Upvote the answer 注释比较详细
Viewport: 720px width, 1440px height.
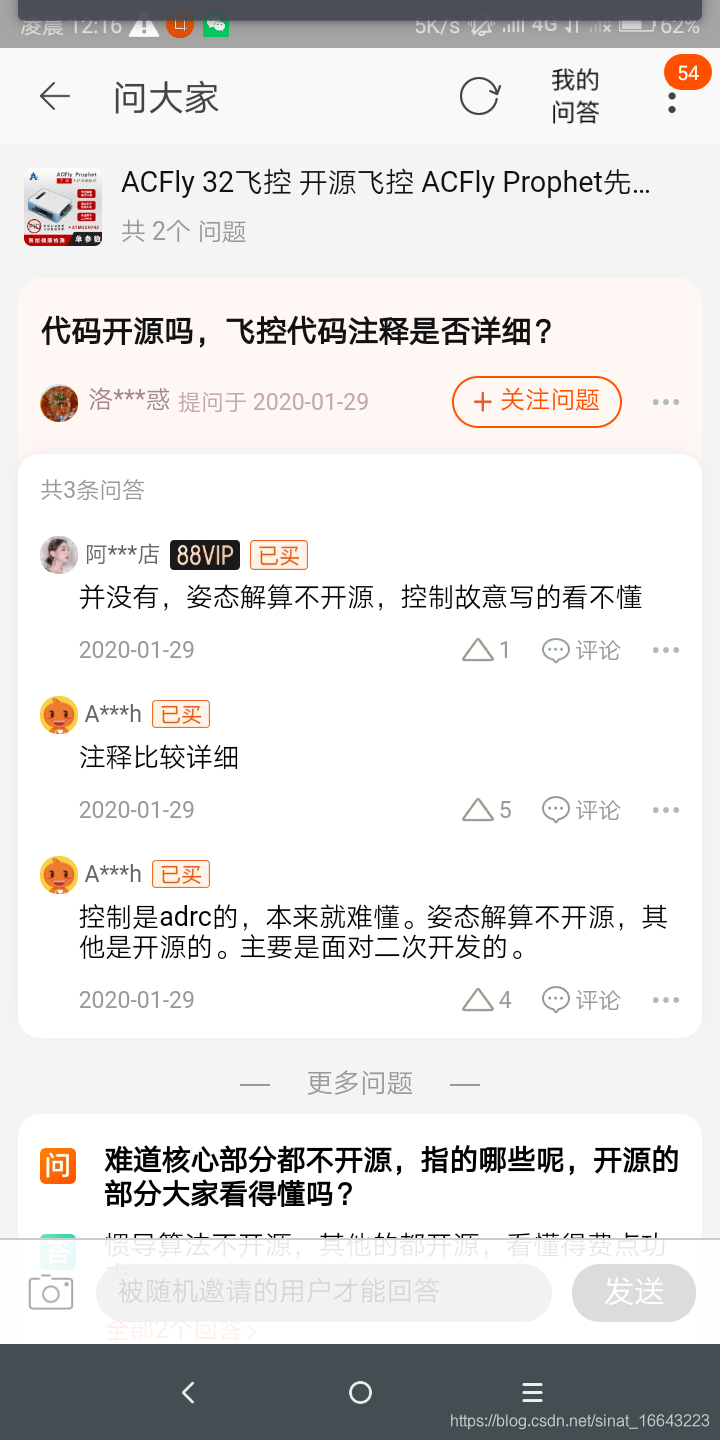coord(486,810)
